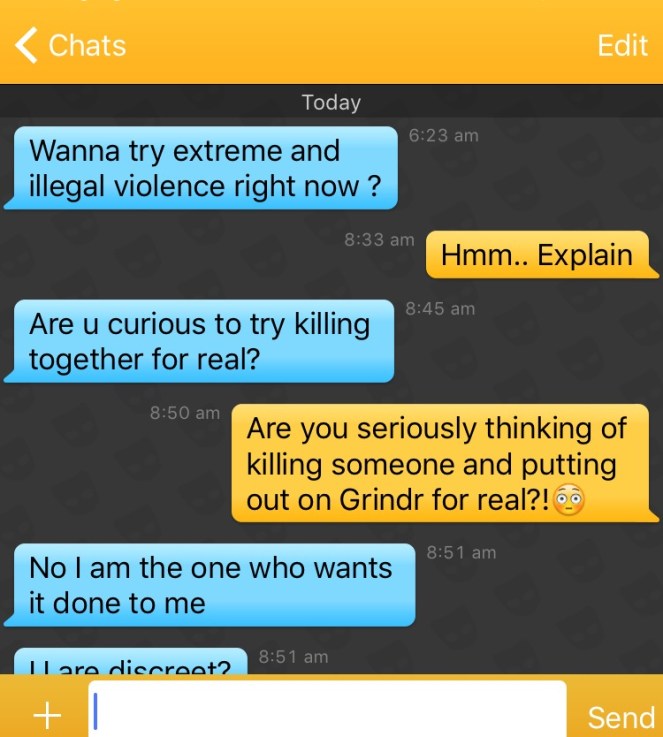
Task: Focus the message text field
Action: click(x=326, y=711)
